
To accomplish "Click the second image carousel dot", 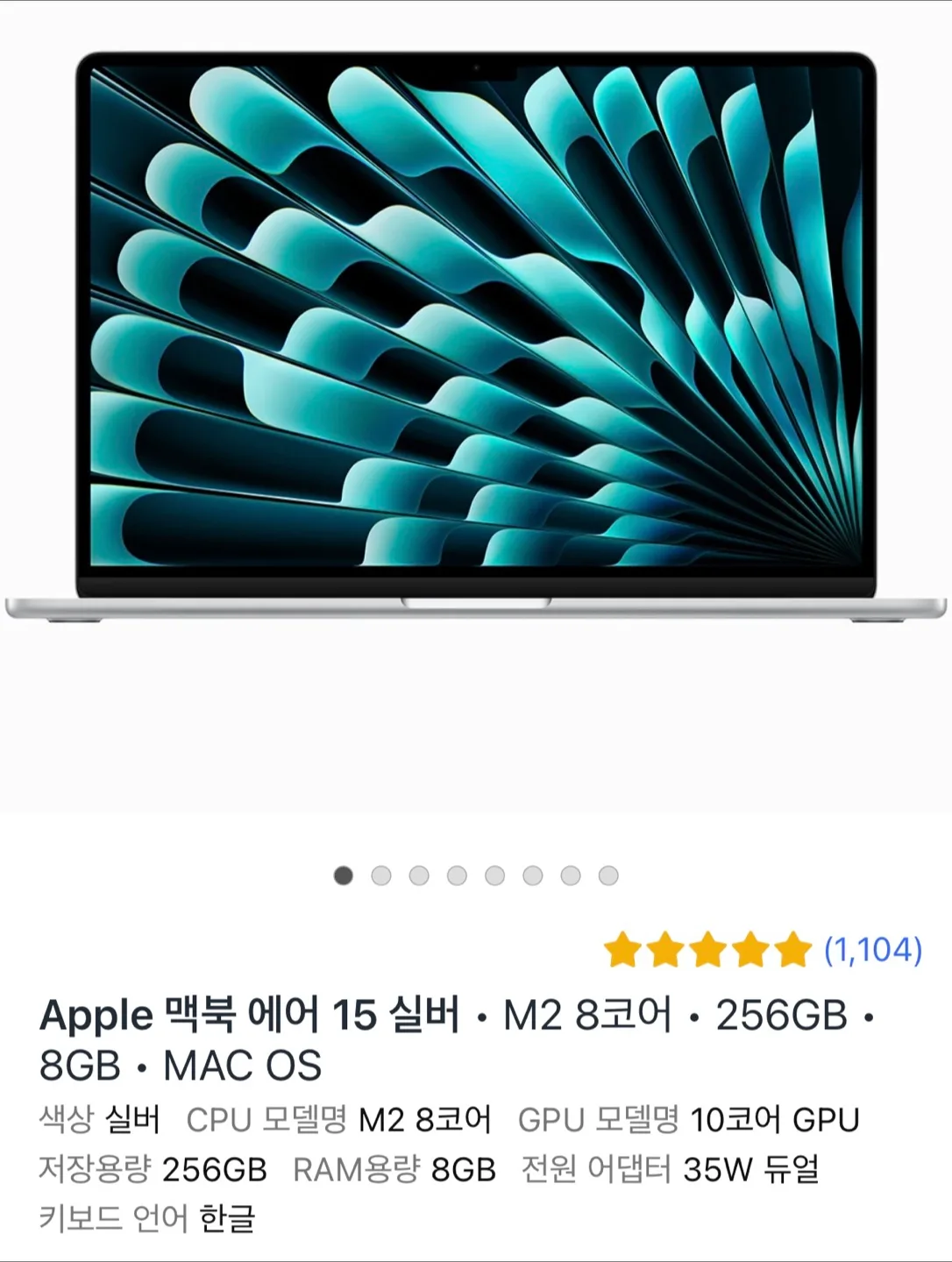I will 380,873.
